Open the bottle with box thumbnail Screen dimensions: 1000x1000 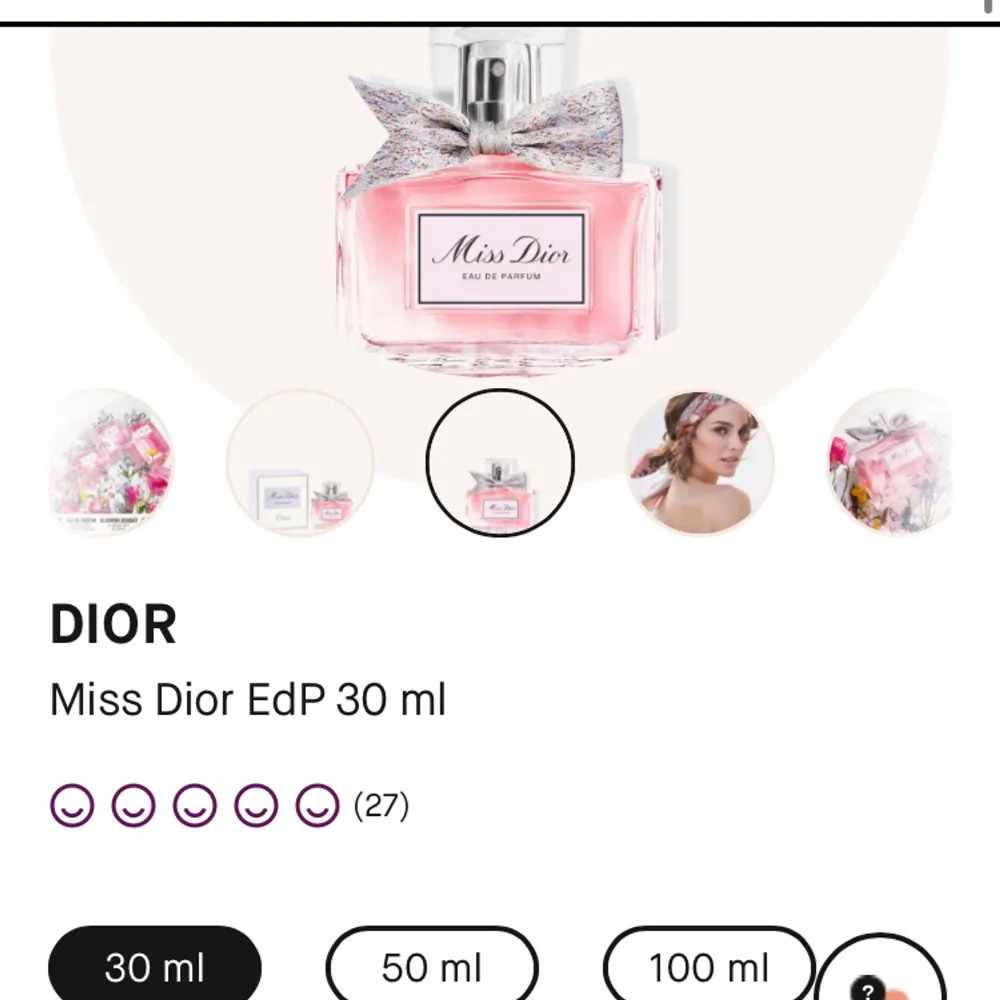coord(300,462)
